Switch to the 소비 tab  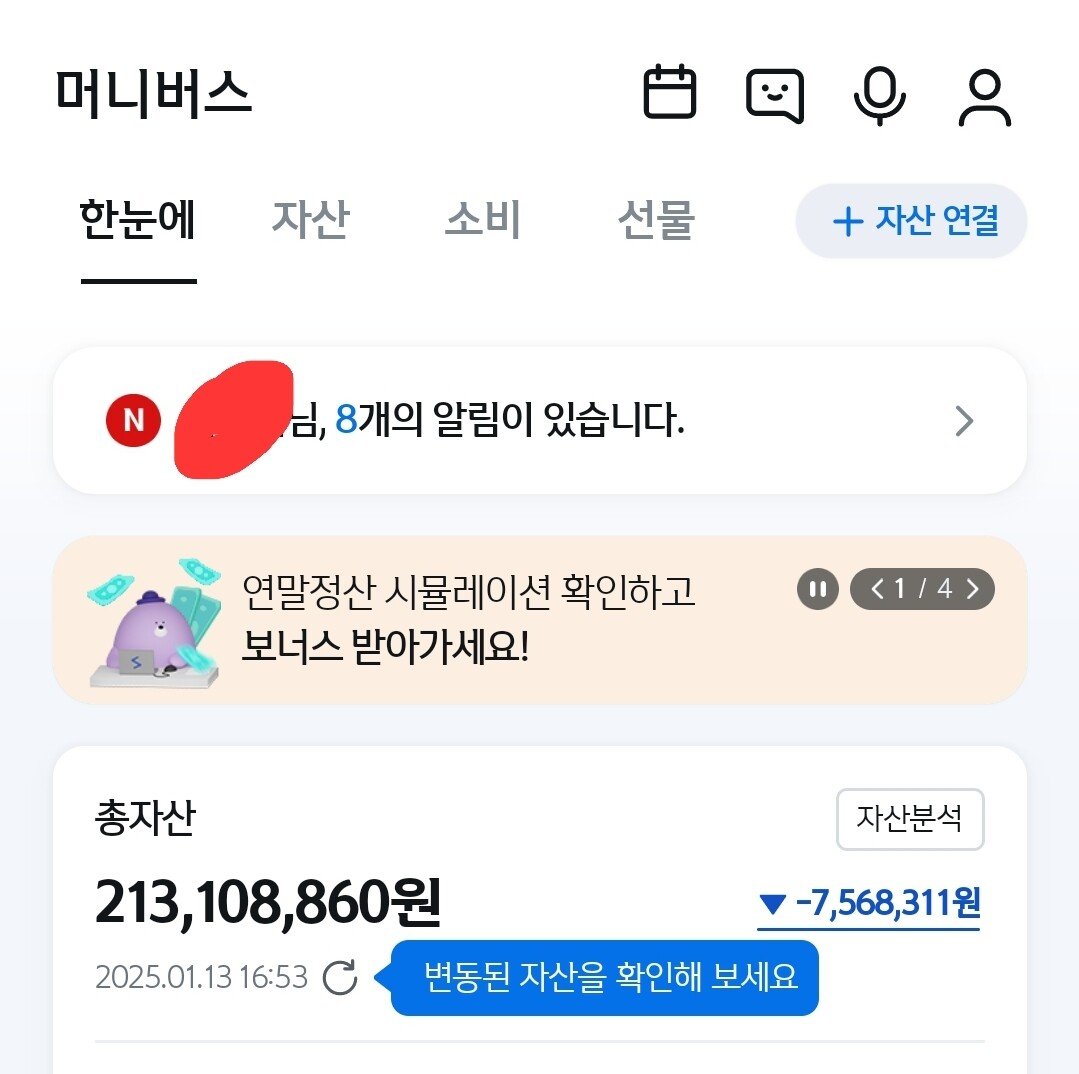click(483, 220)
